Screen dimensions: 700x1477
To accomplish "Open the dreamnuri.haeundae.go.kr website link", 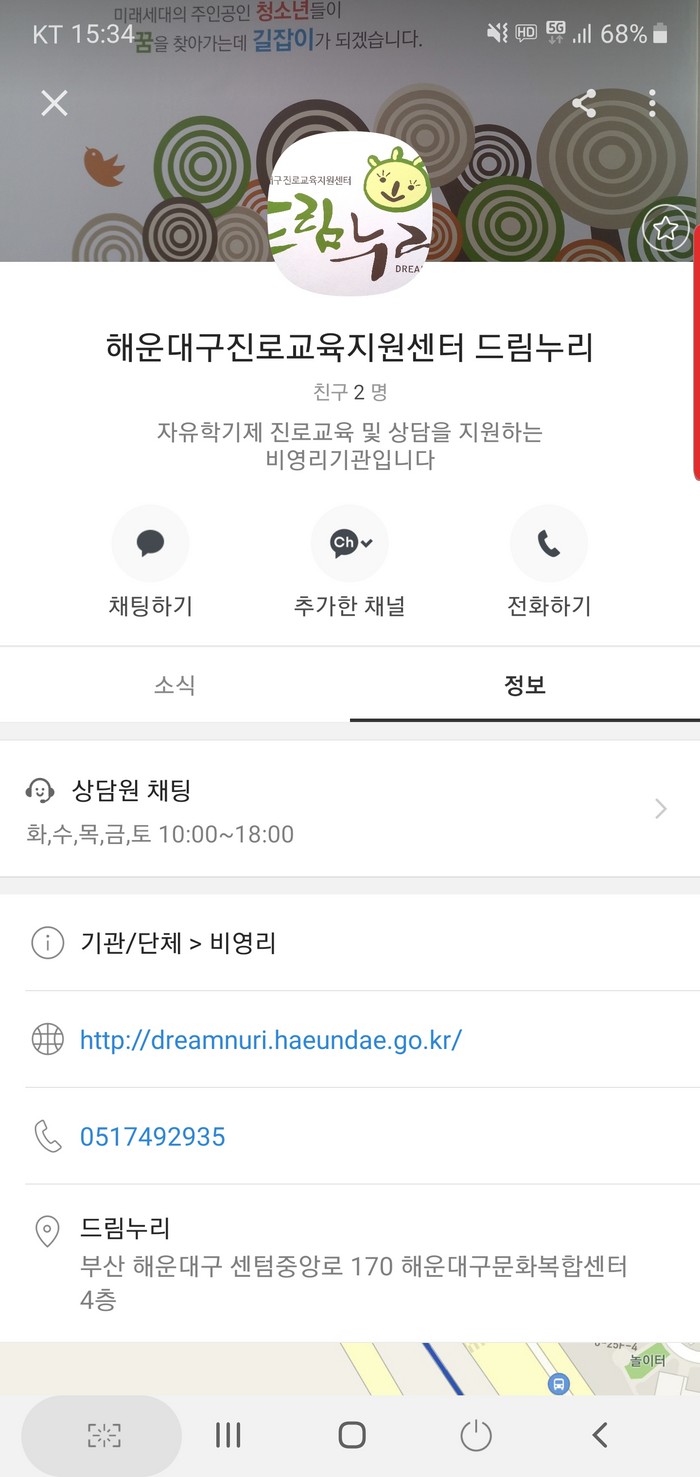I will [x=270, y=1039].
